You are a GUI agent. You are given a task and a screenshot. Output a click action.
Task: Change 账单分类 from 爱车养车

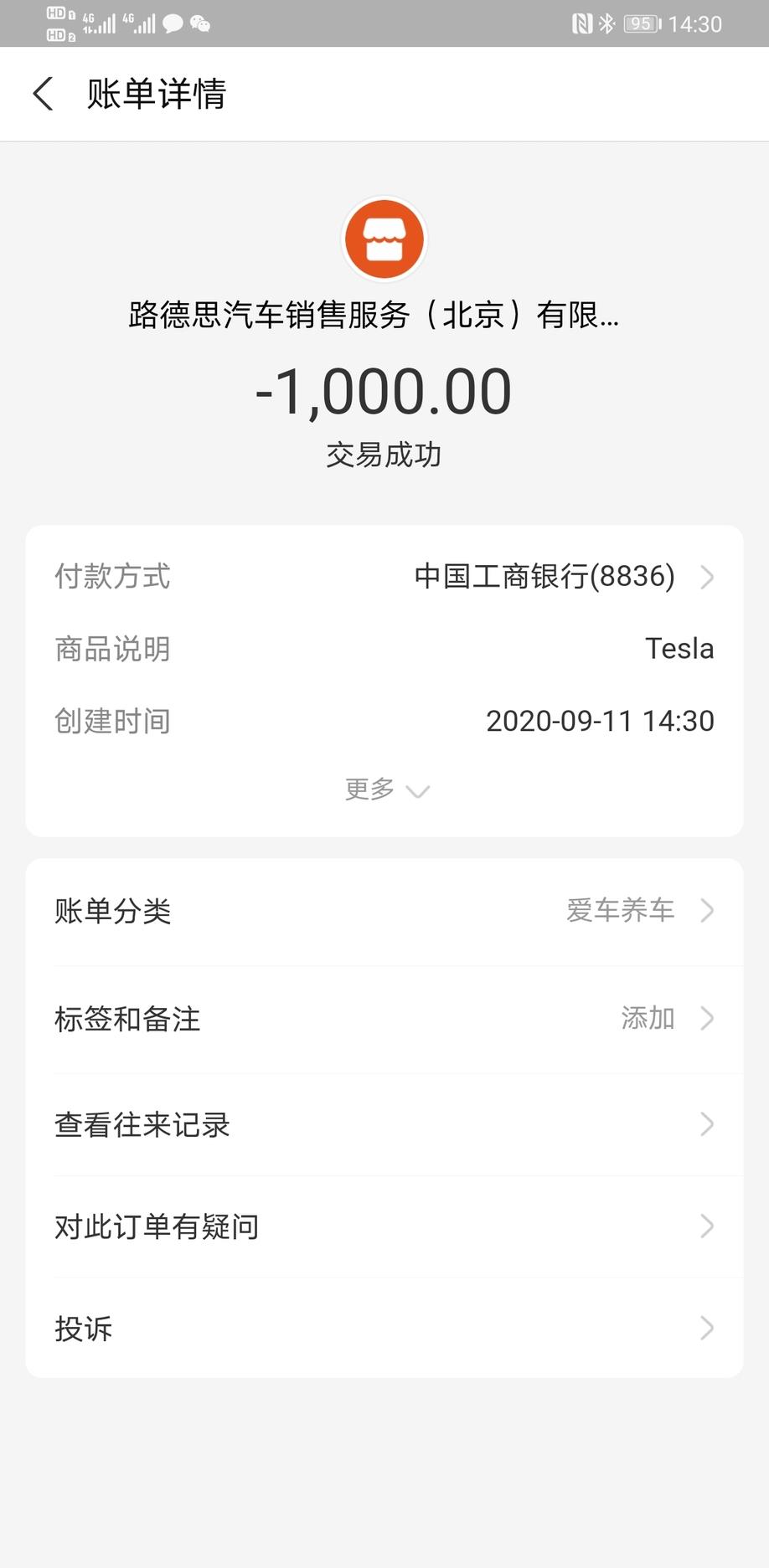click(x=384, y=911)
